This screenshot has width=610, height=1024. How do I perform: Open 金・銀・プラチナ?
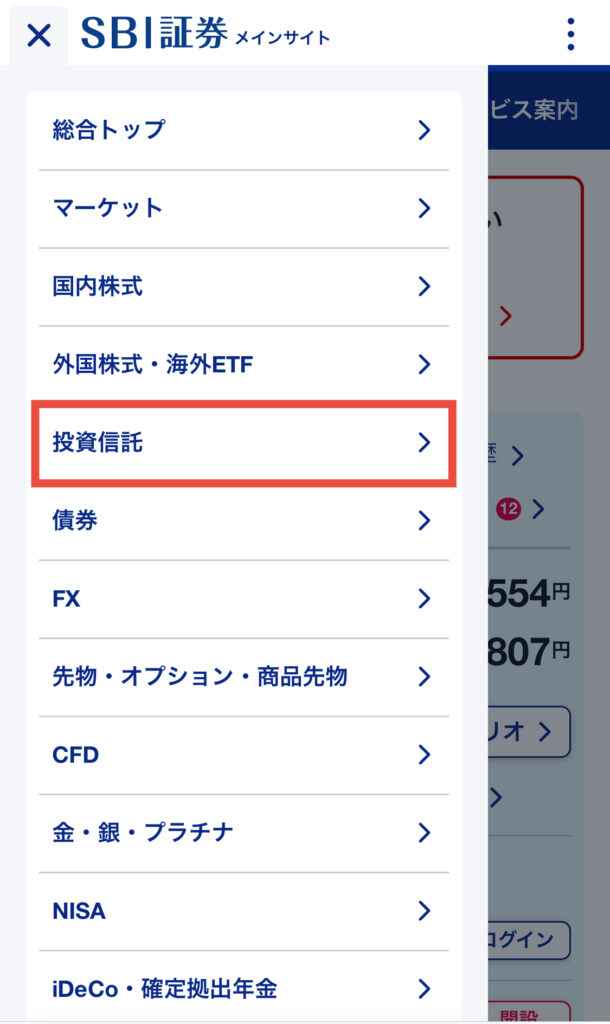pyautogui.click(x=244, y=833)
